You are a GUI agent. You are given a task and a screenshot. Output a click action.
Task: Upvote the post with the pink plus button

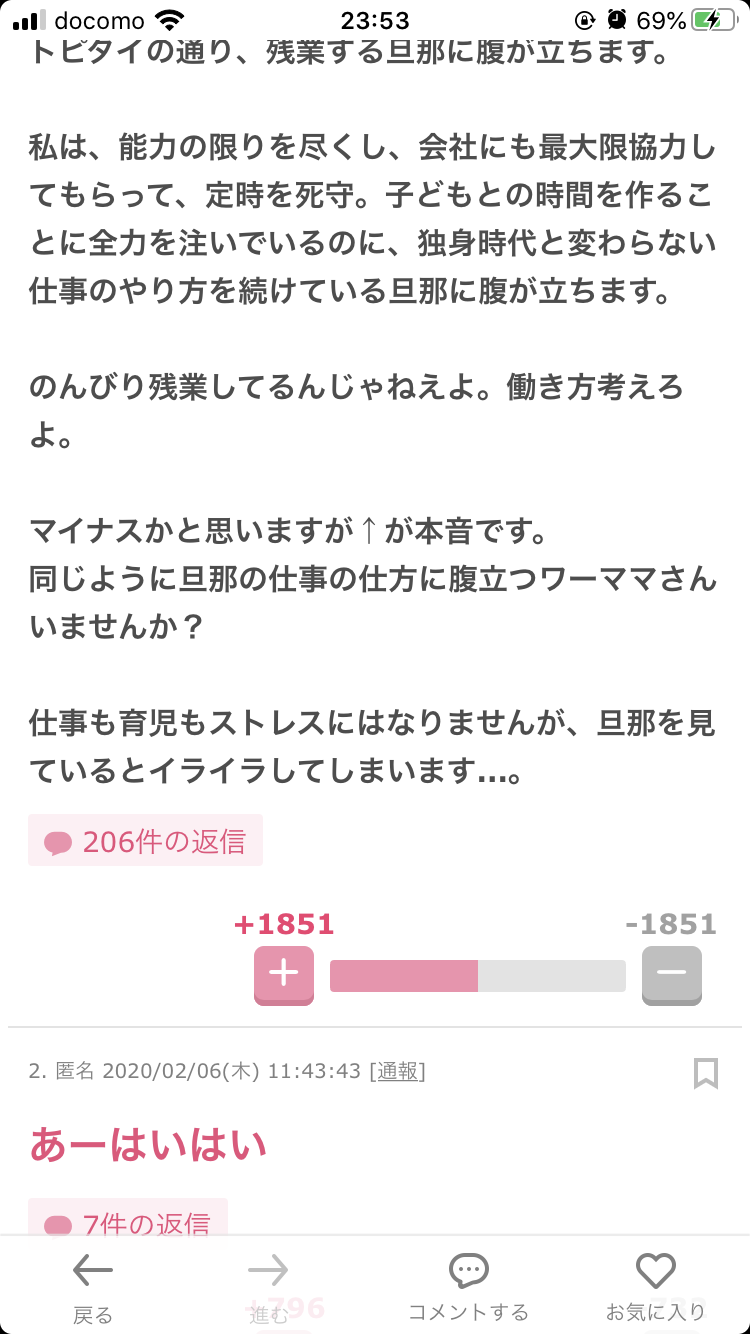(x=283, y=974)
